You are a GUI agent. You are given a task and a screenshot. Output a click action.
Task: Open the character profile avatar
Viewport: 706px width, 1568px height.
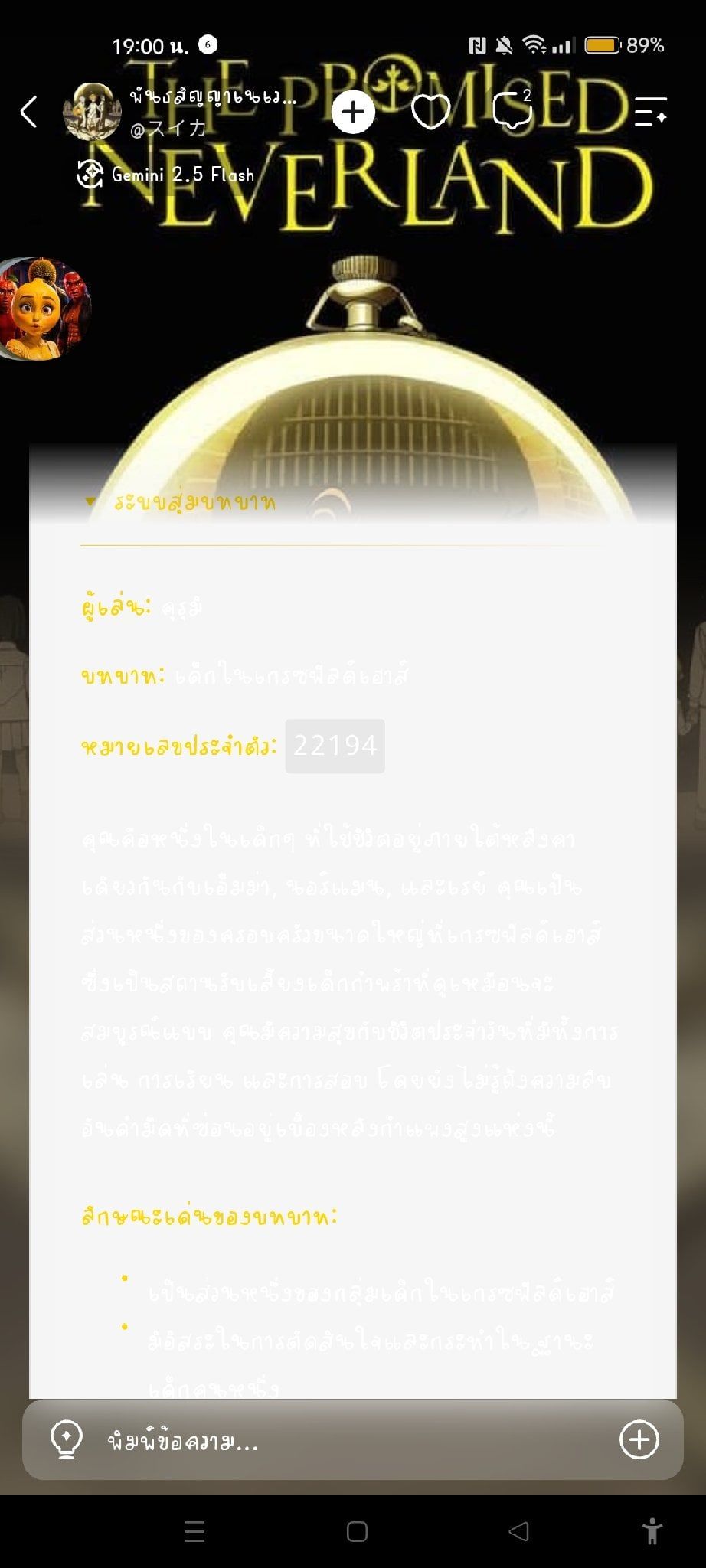tap(92, 112)
